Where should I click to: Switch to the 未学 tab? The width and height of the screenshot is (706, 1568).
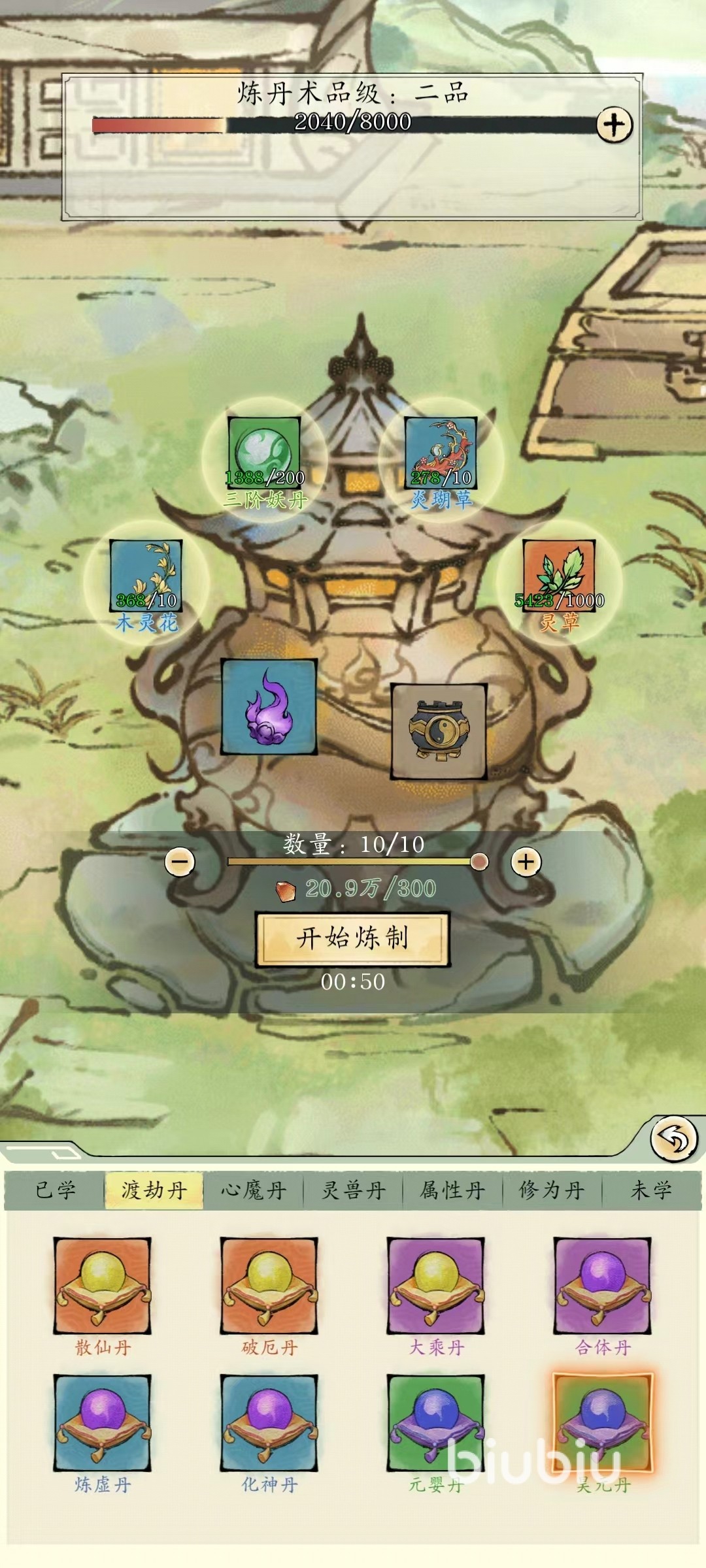click(x=650, y=1190)
